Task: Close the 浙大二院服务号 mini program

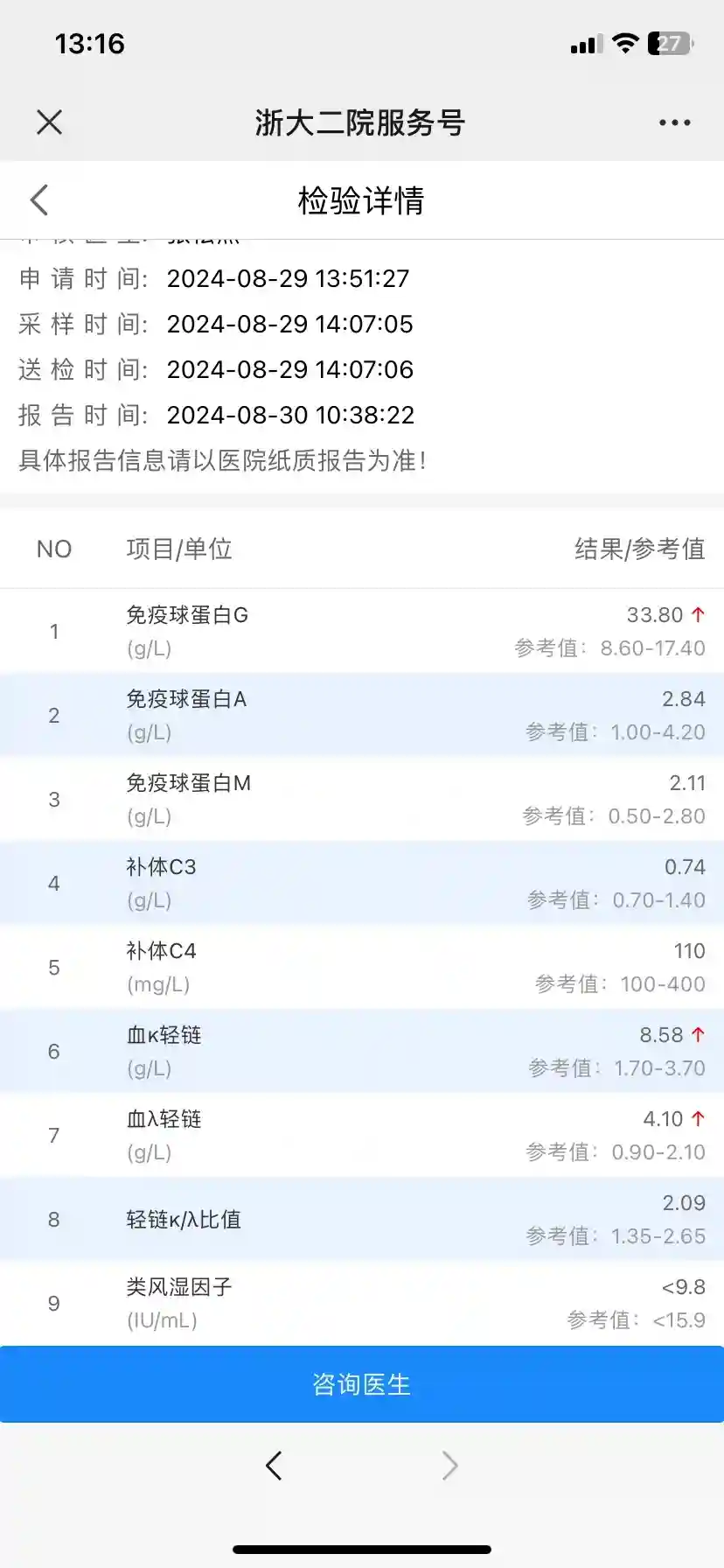Action: pyautogui.click(x=50, y=122)
